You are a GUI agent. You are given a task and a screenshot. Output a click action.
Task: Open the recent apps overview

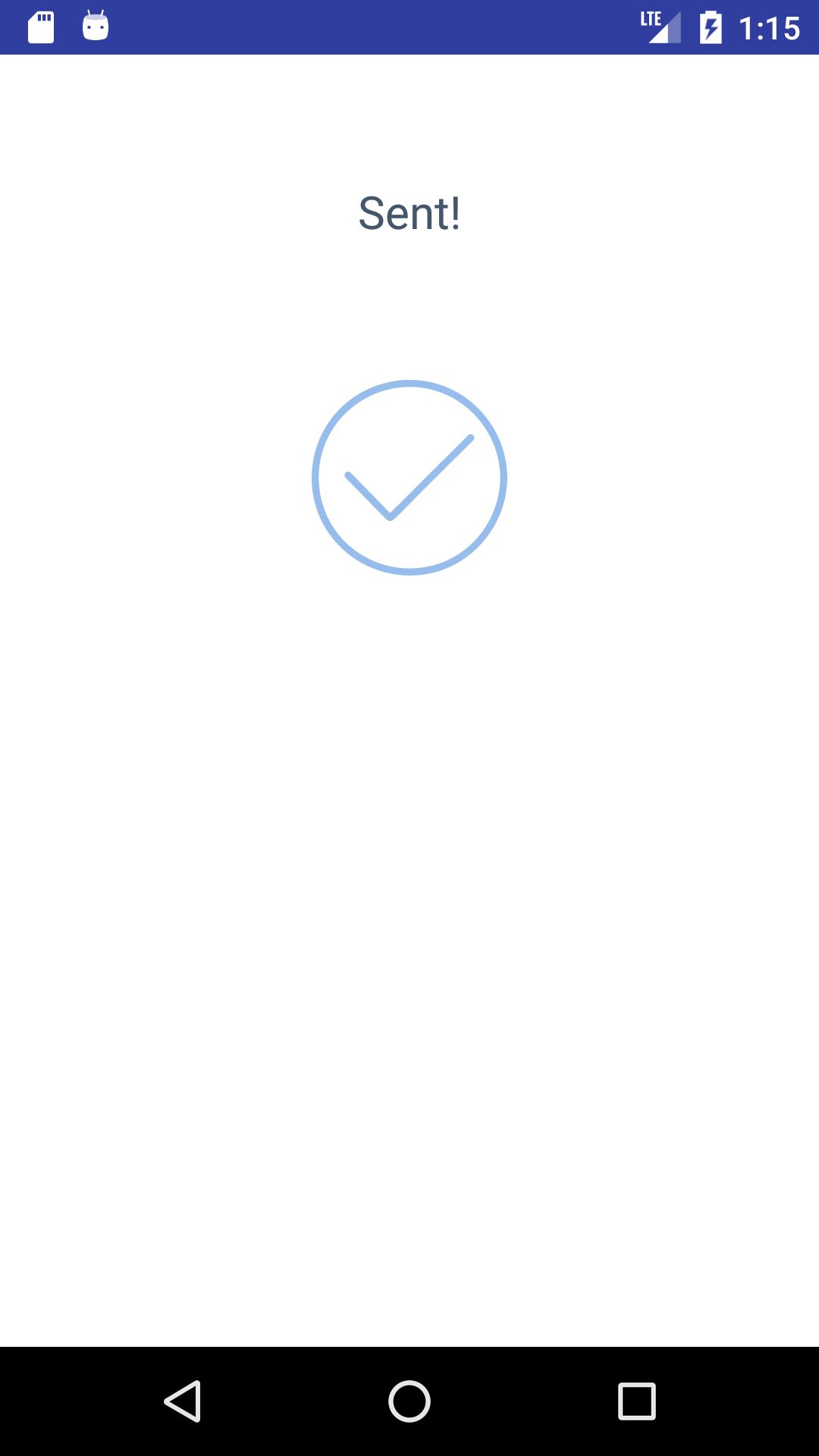(636, 1401)
